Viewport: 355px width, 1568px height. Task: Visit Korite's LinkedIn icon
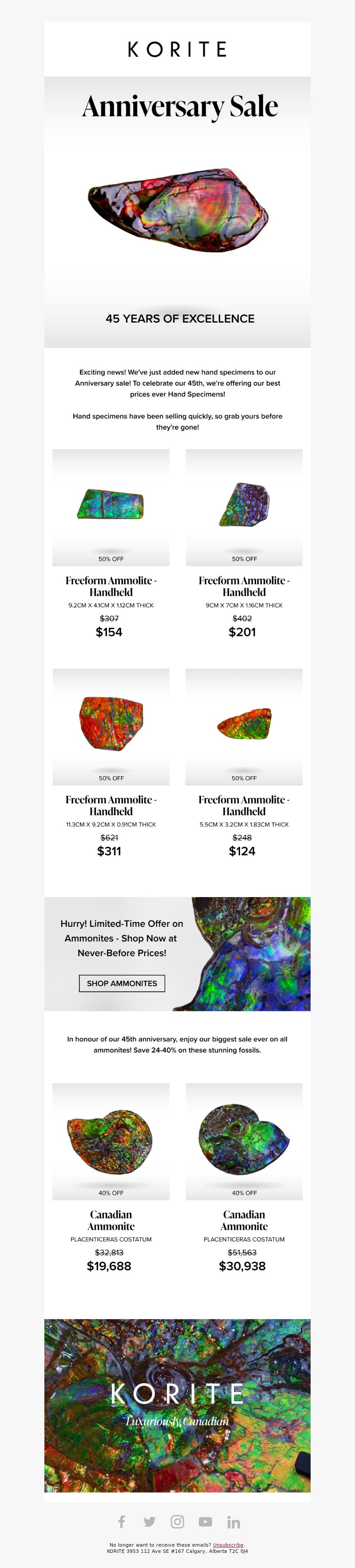click(233, 1522)
